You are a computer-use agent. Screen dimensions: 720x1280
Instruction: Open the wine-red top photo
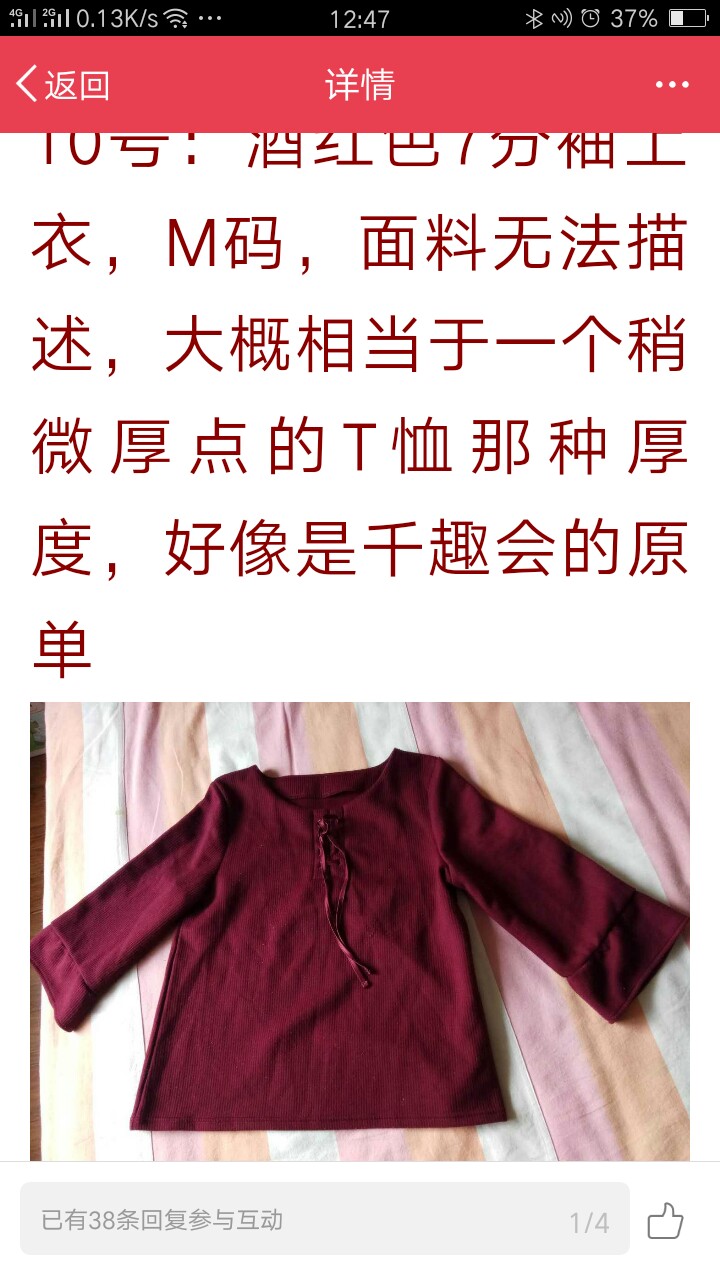point(360,931)
